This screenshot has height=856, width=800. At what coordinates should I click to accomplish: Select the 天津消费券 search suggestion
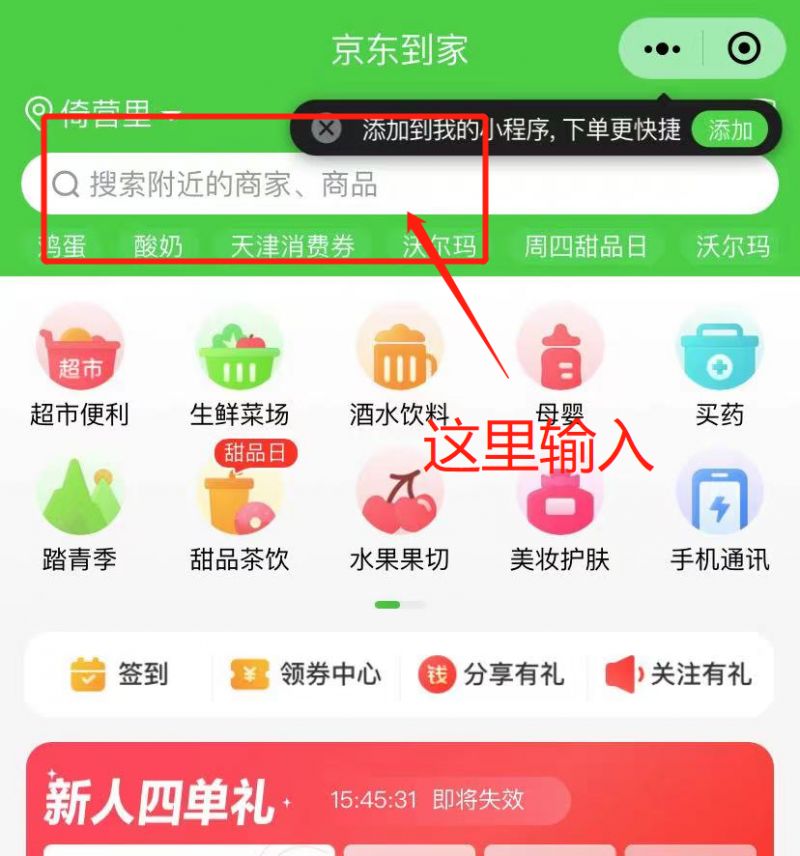coord(292,246)
